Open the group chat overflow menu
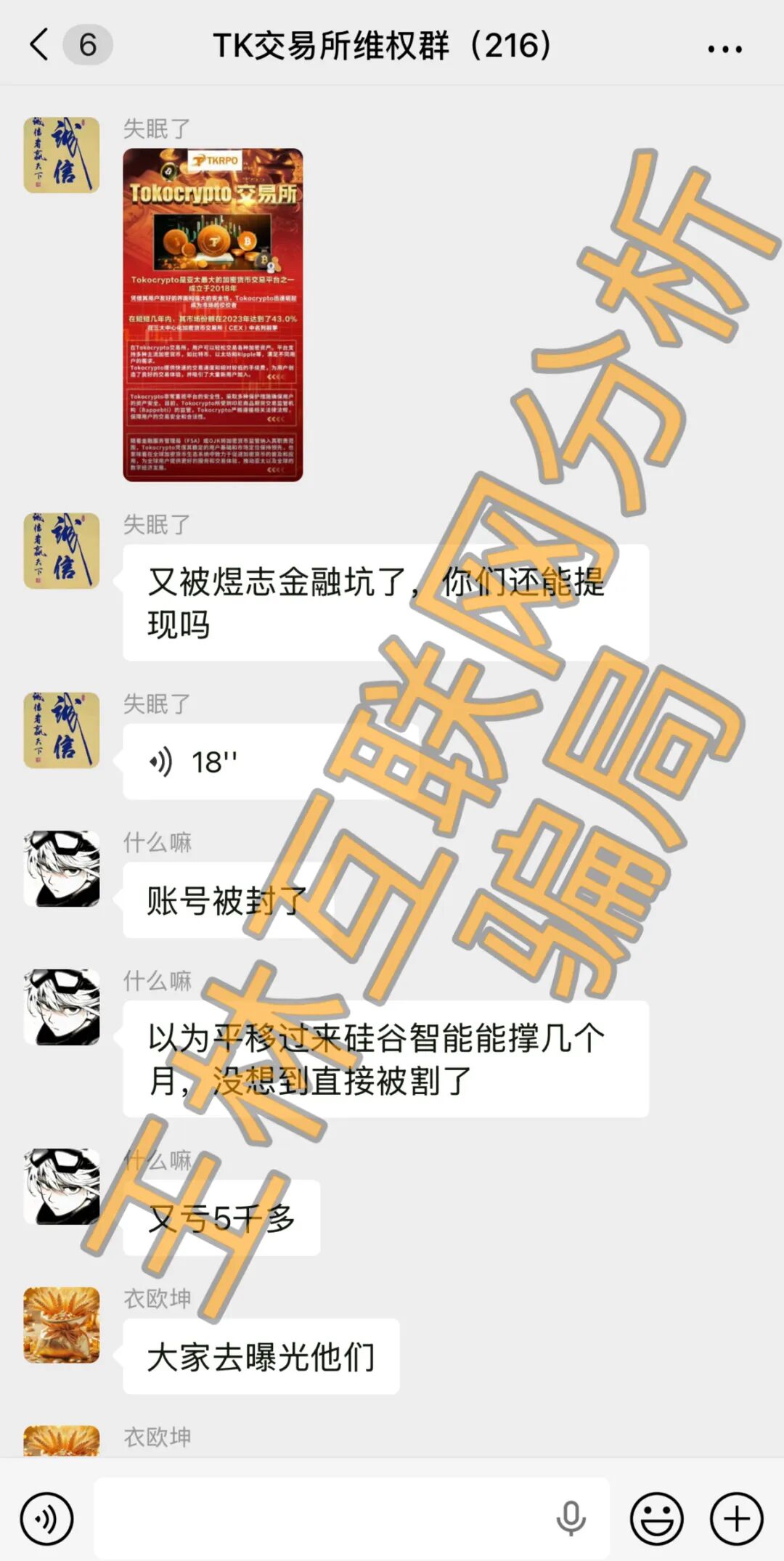 tap(724, 49)
